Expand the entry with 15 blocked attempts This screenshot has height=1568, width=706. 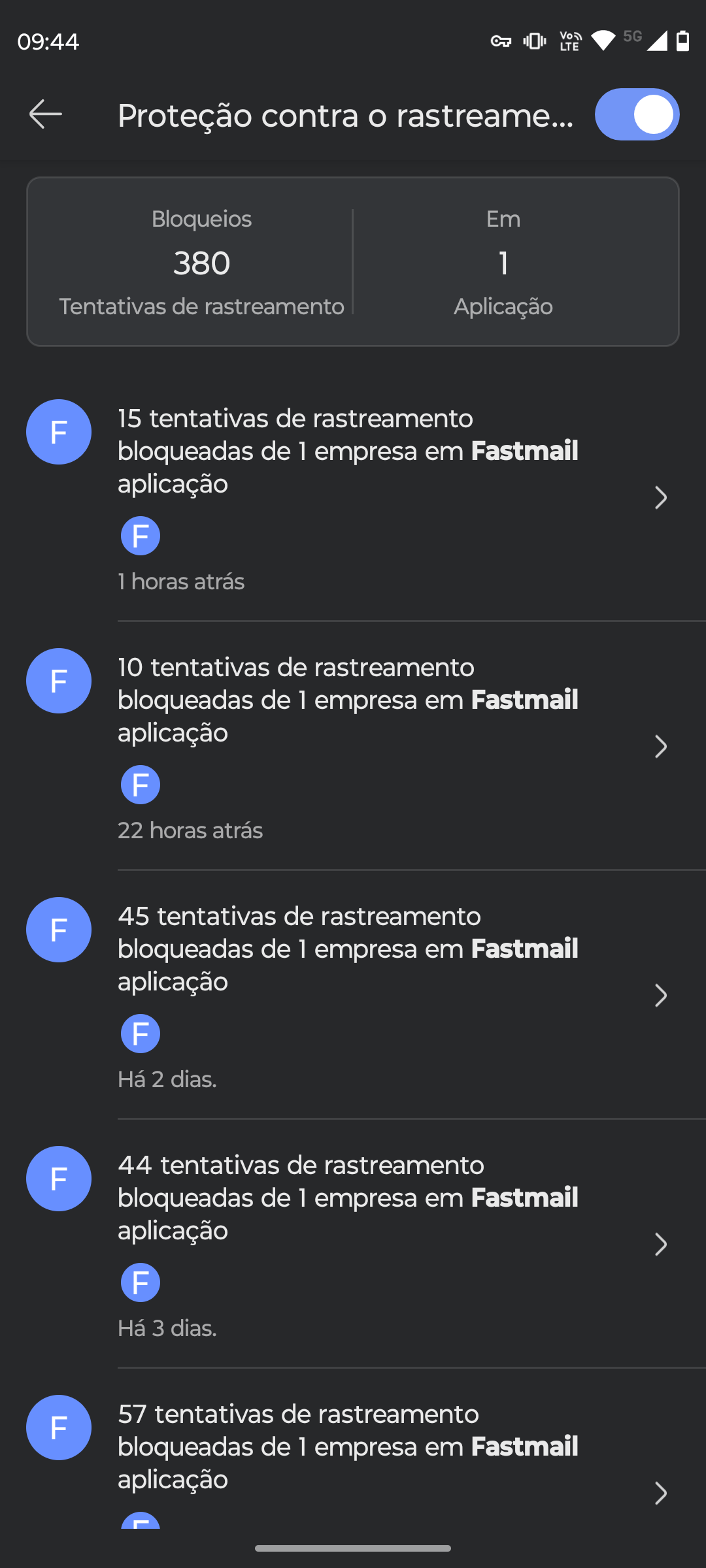pos(660,498)
